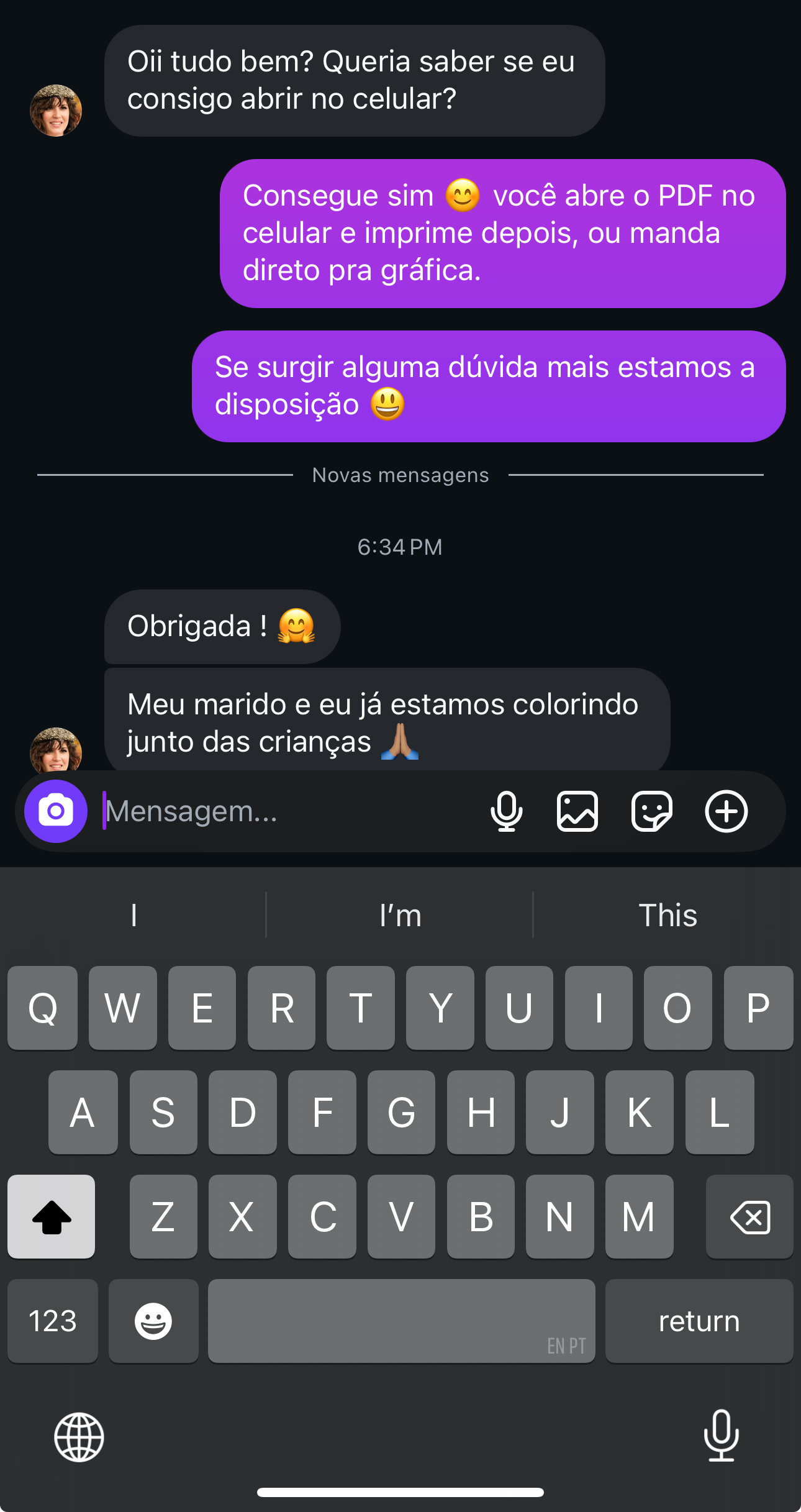Image resolution: width=801 pixels, height=1512 pixels.
Task: Hit the backspace key
Action: coord(749,1217)
